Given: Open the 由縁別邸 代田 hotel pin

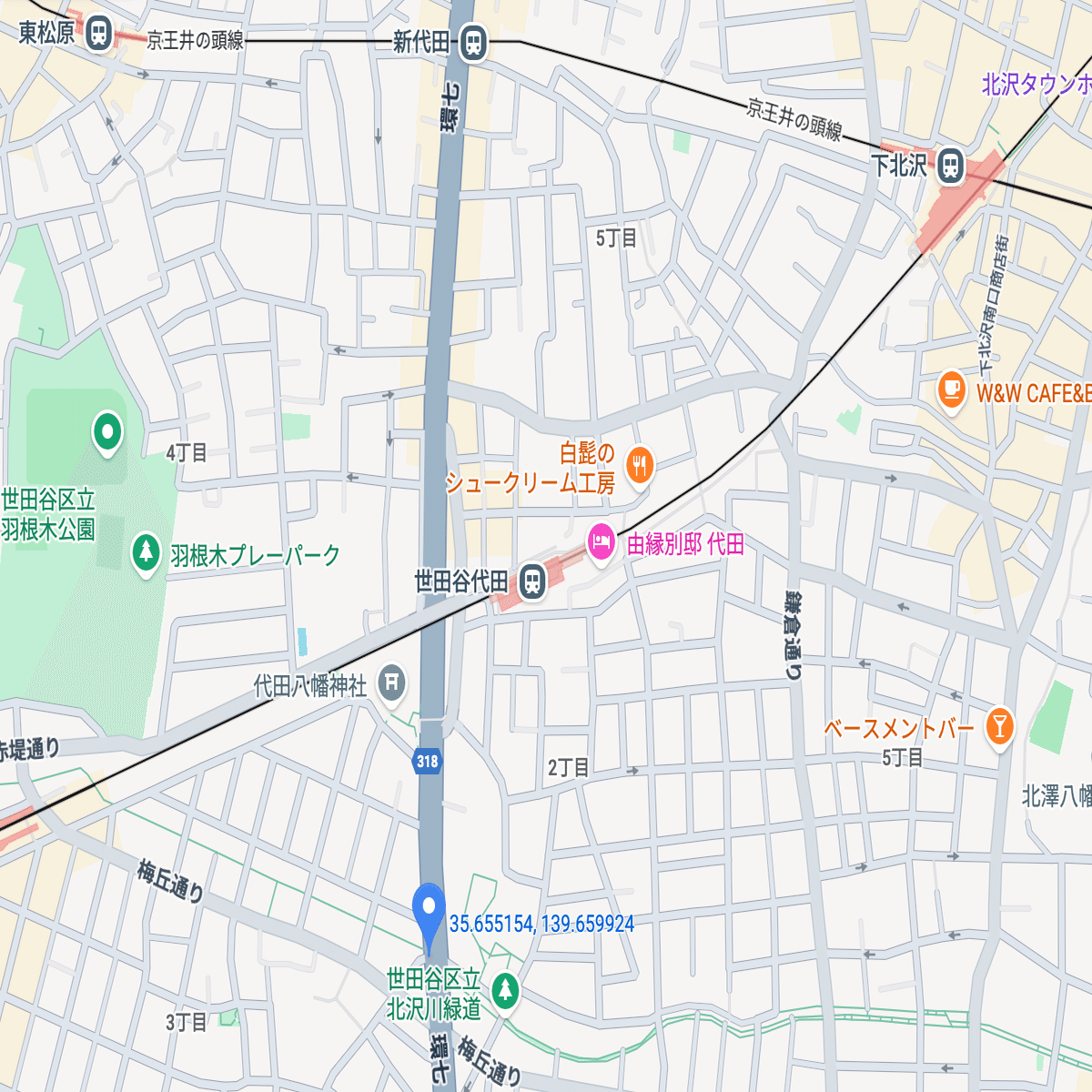Looking at the screenshot, I should tap(601, 543).
